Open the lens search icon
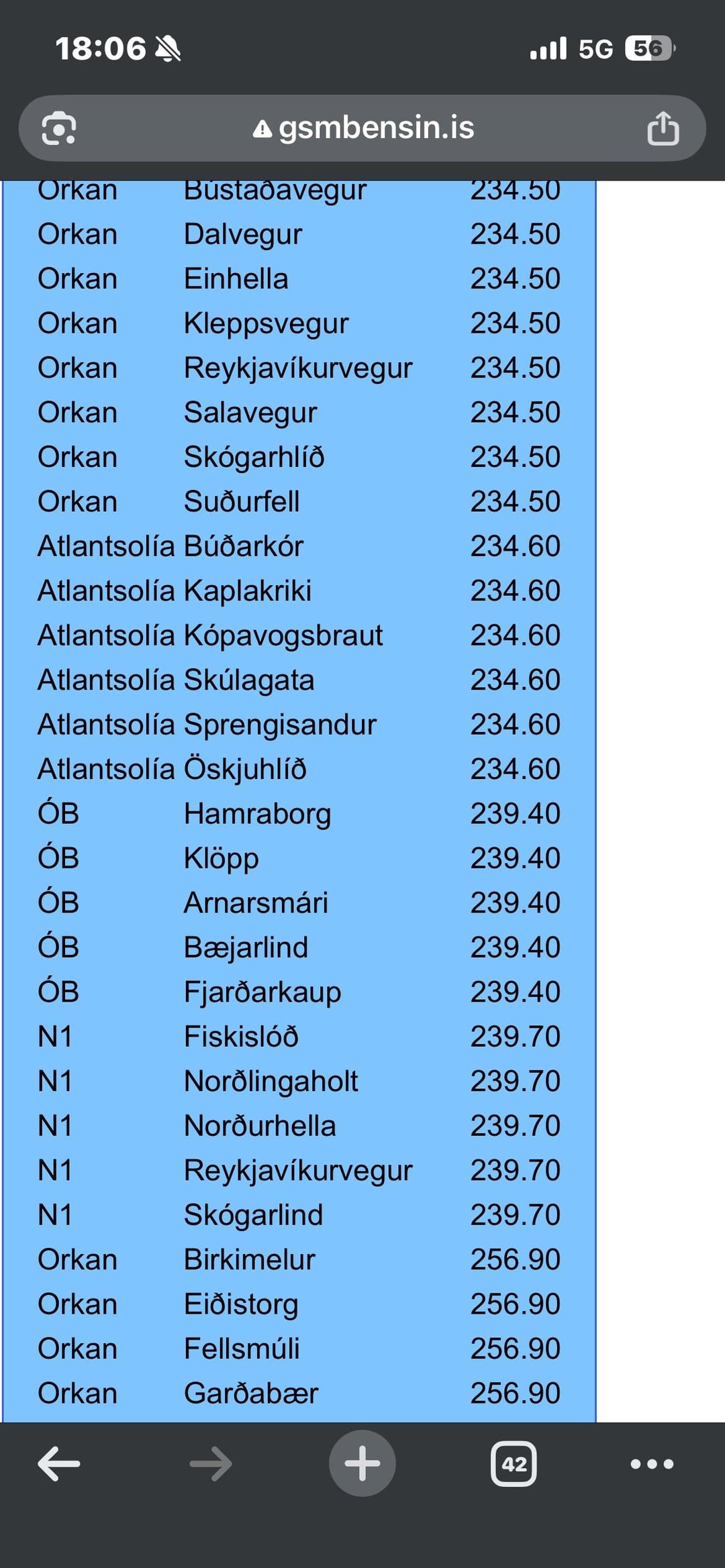Image resolution: width=725 pixels, height=1568 pixels. point(59,128)
